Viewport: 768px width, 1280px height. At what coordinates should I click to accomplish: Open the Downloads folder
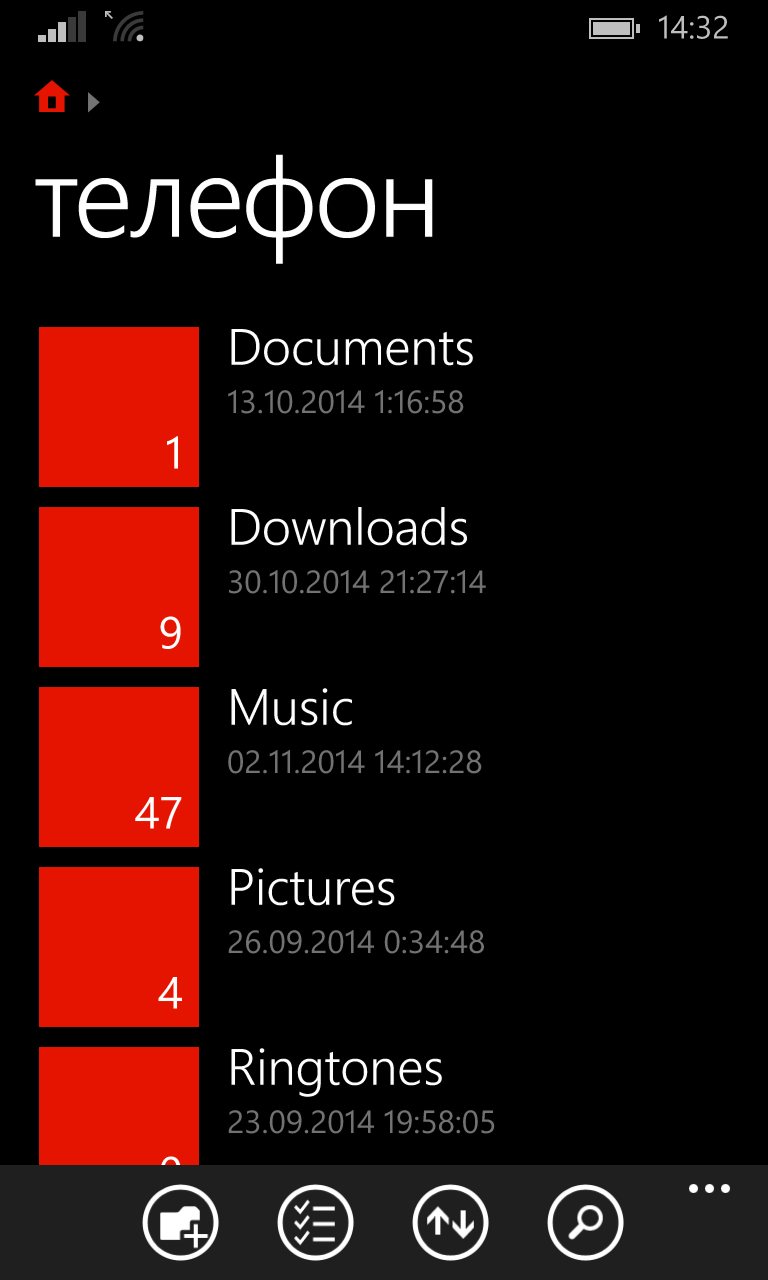point(384,587)
